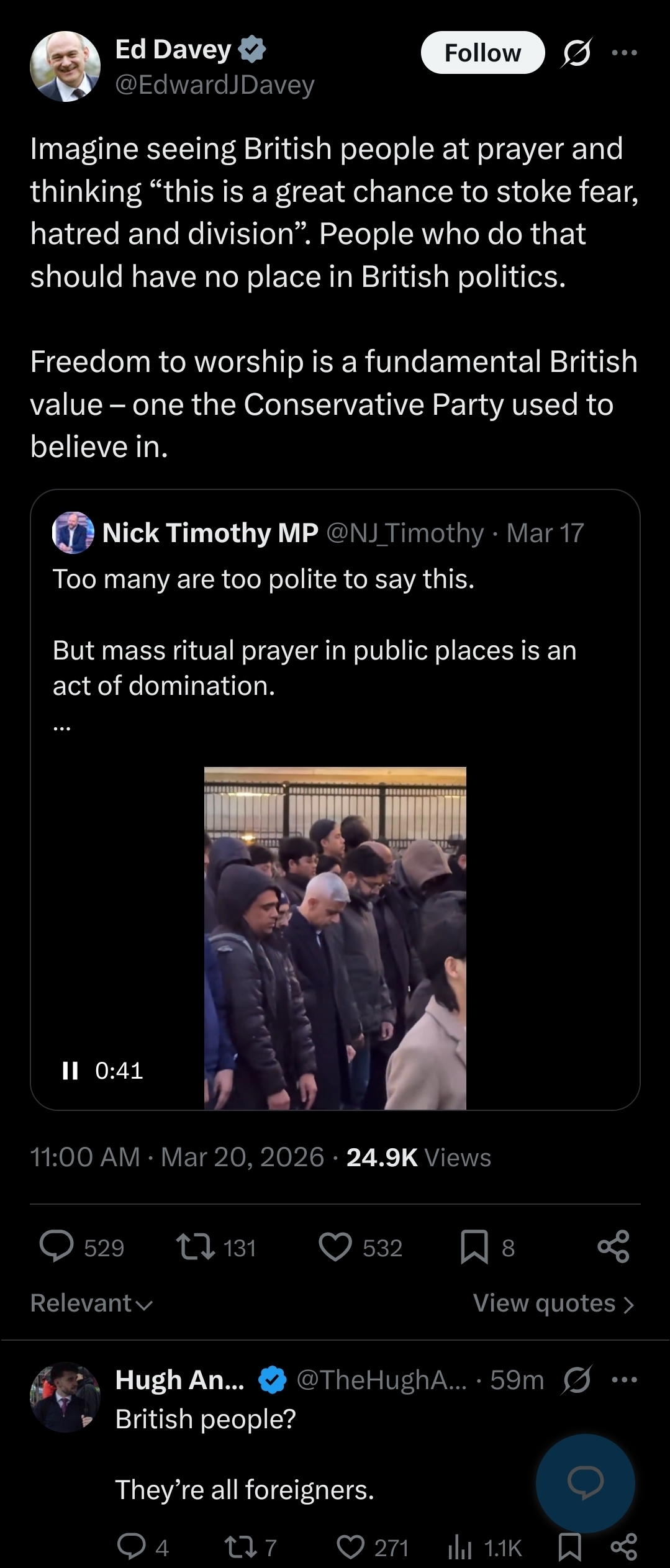Screen dimensions: 670x1568
Task: Repost Ed Davey's post
Action: [x=196, y=1247]
